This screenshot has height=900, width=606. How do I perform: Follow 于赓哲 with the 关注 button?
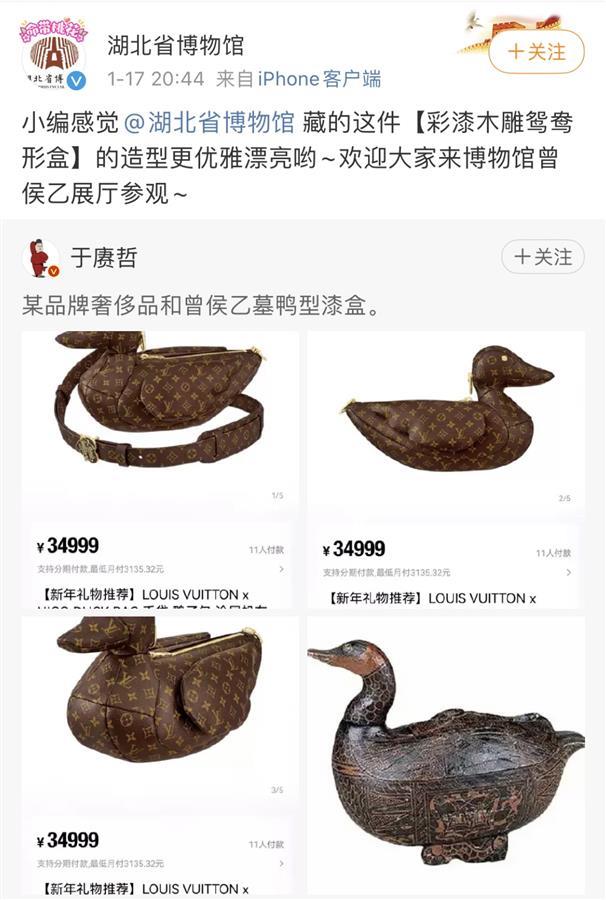[543, 257]
